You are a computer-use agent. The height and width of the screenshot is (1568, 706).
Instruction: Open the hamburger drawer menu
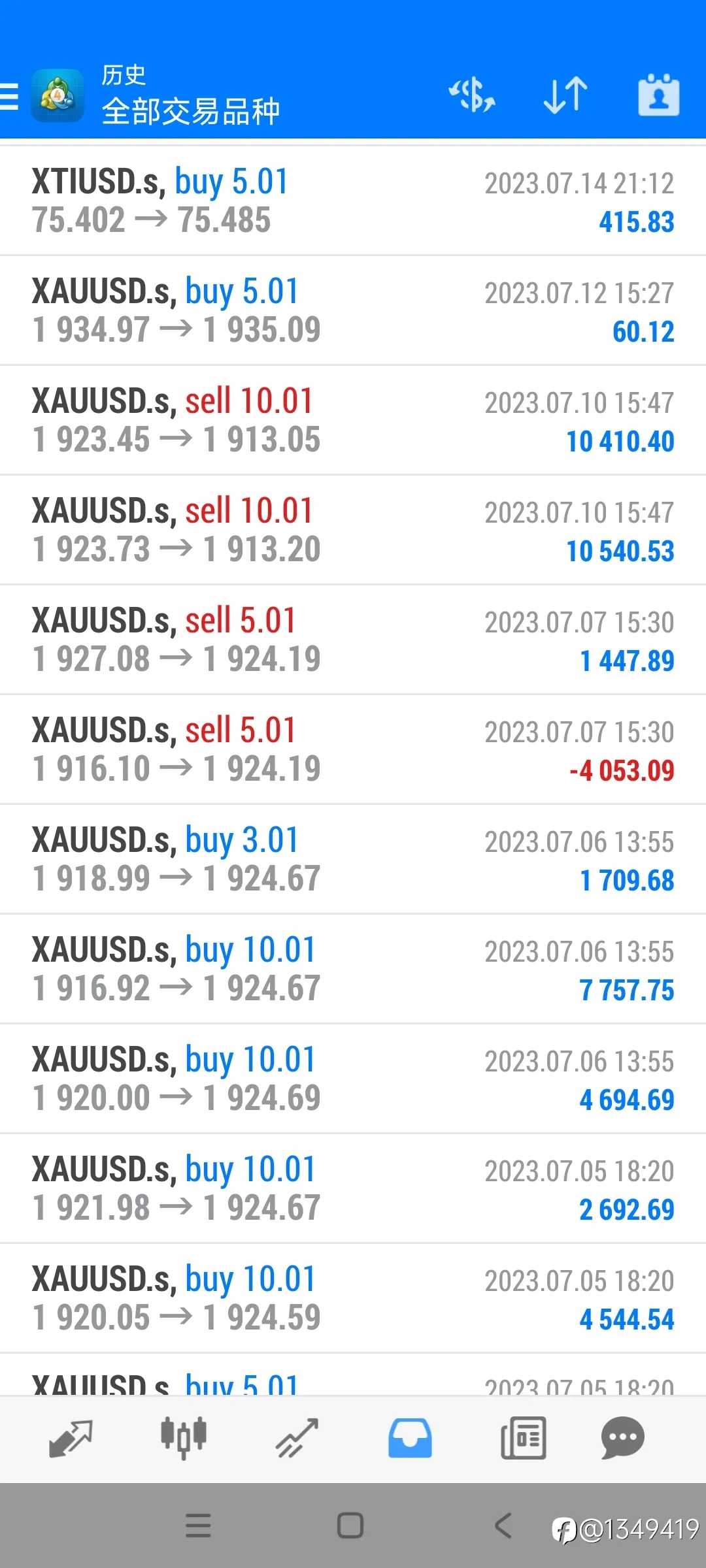(9, 96)
